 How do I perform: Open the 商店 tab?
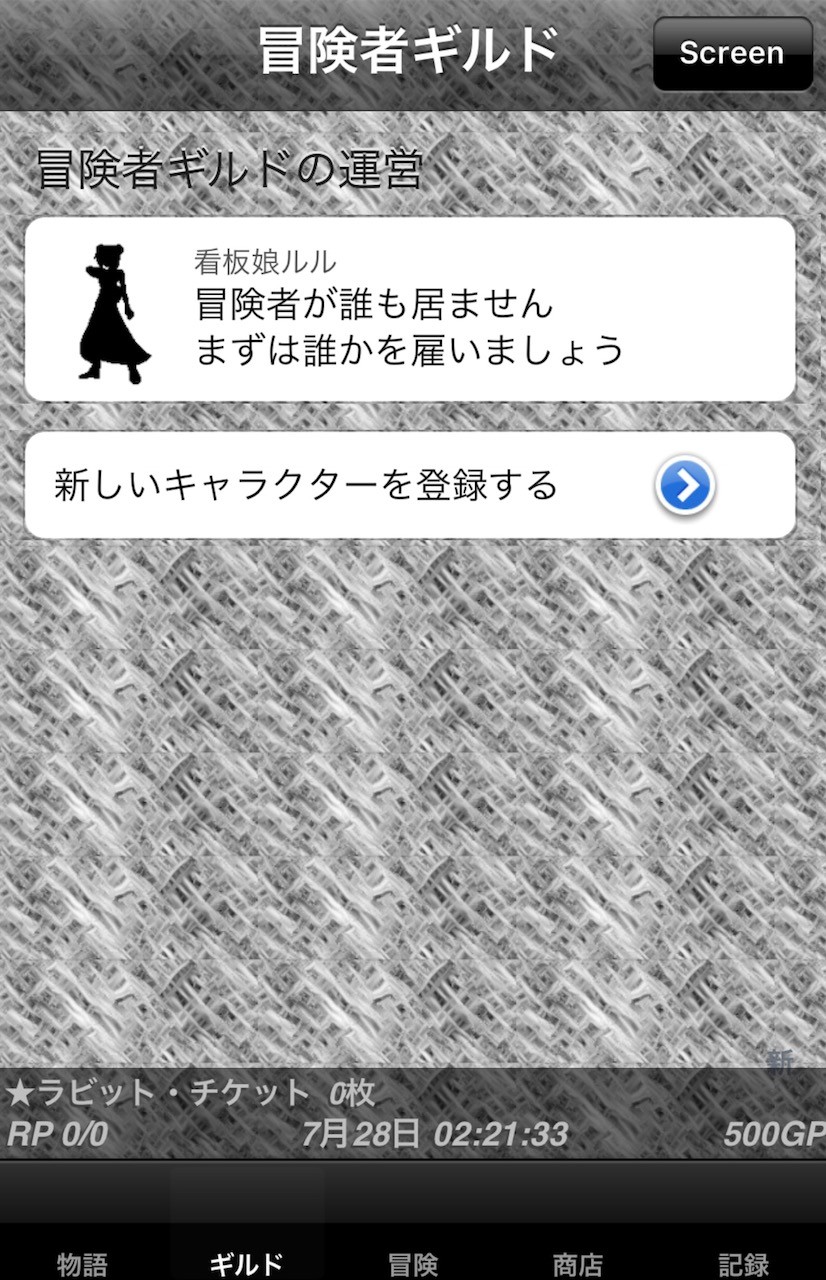pyautogui.click(x=578, y=1240)
